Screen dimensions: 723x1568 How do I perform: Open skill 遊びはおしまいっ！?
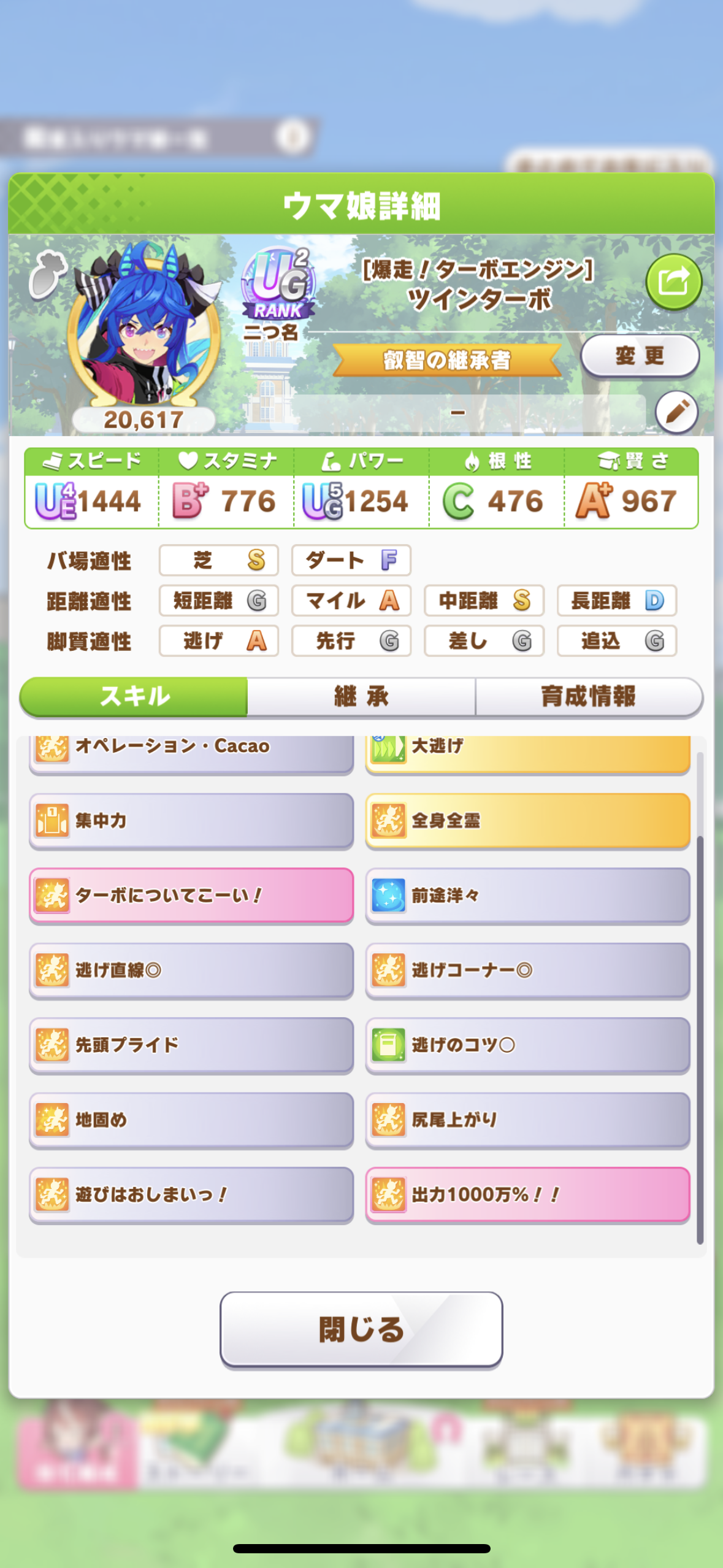point(191,1194)
